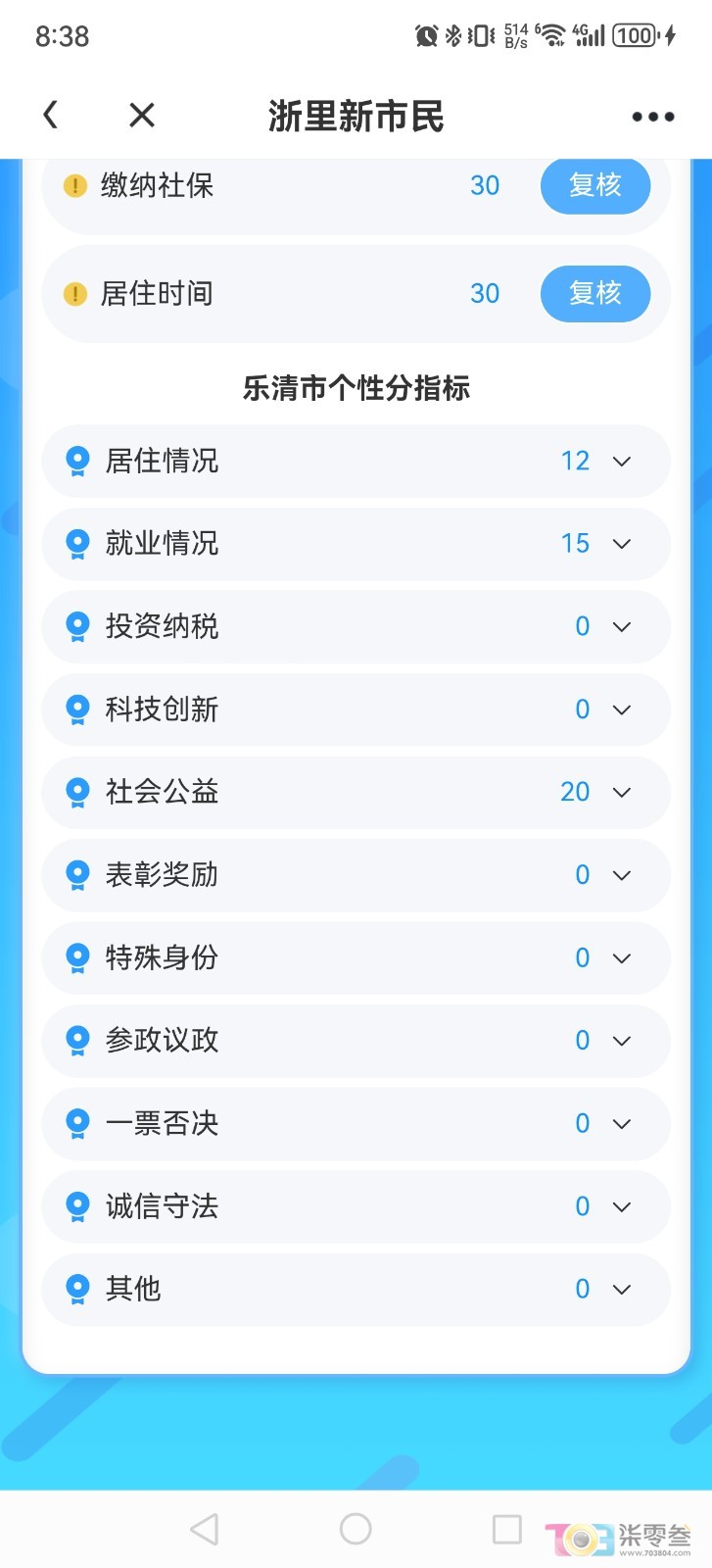
Task: Expand the 居住情况 section
Action: pyautogui.click(x=623, y=461)
